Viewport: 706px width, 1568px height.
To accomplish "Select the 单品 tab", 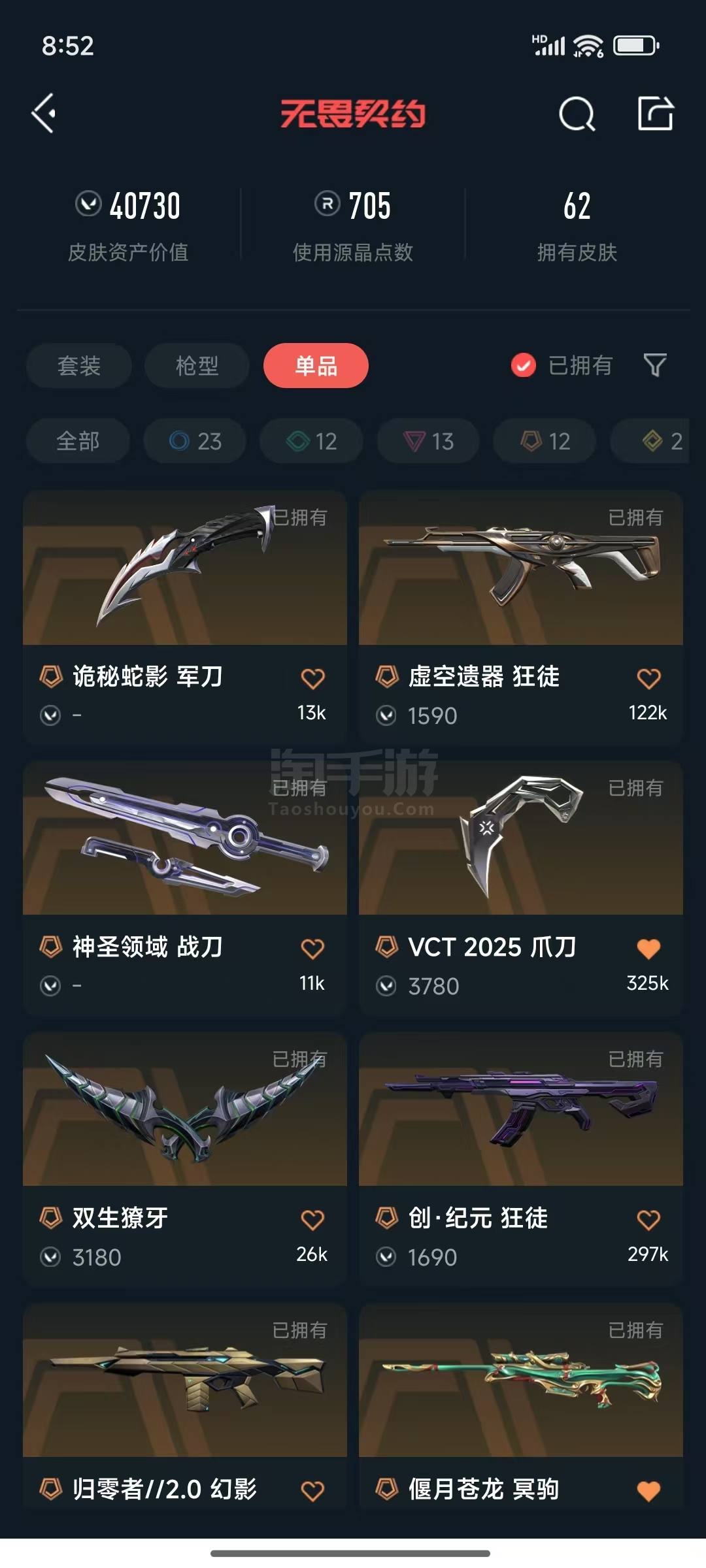I will (316, 366).
